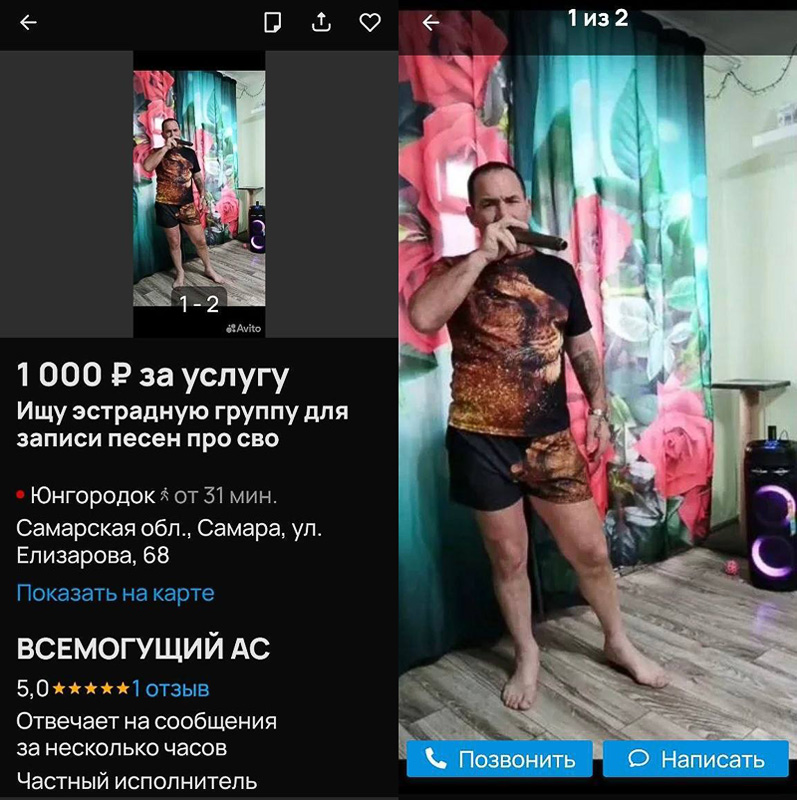Image resolution: width=797 pixels, height=800 pixels.
Task: Go back from the listing details page
Action: pyautogui.click(x=28, y=23)
